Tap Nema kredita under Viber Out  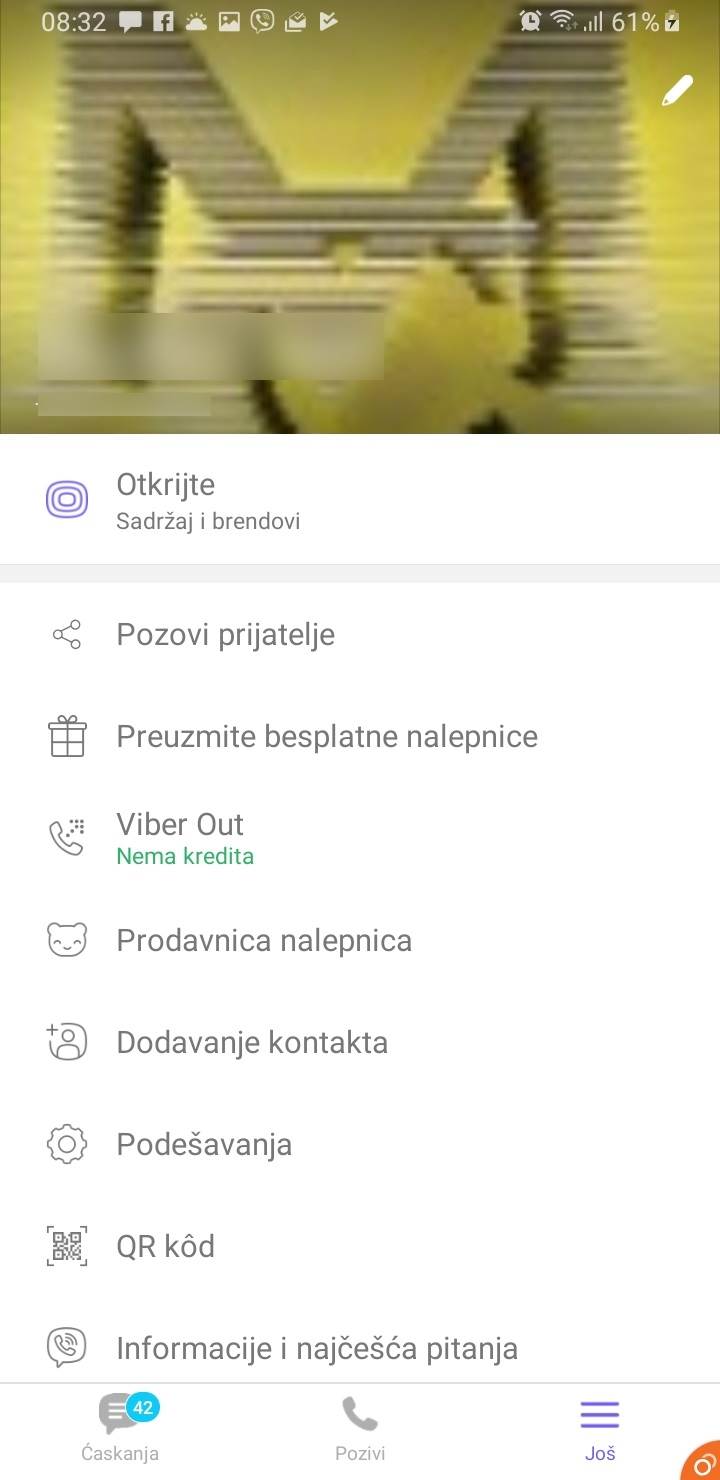click(185, 857)
